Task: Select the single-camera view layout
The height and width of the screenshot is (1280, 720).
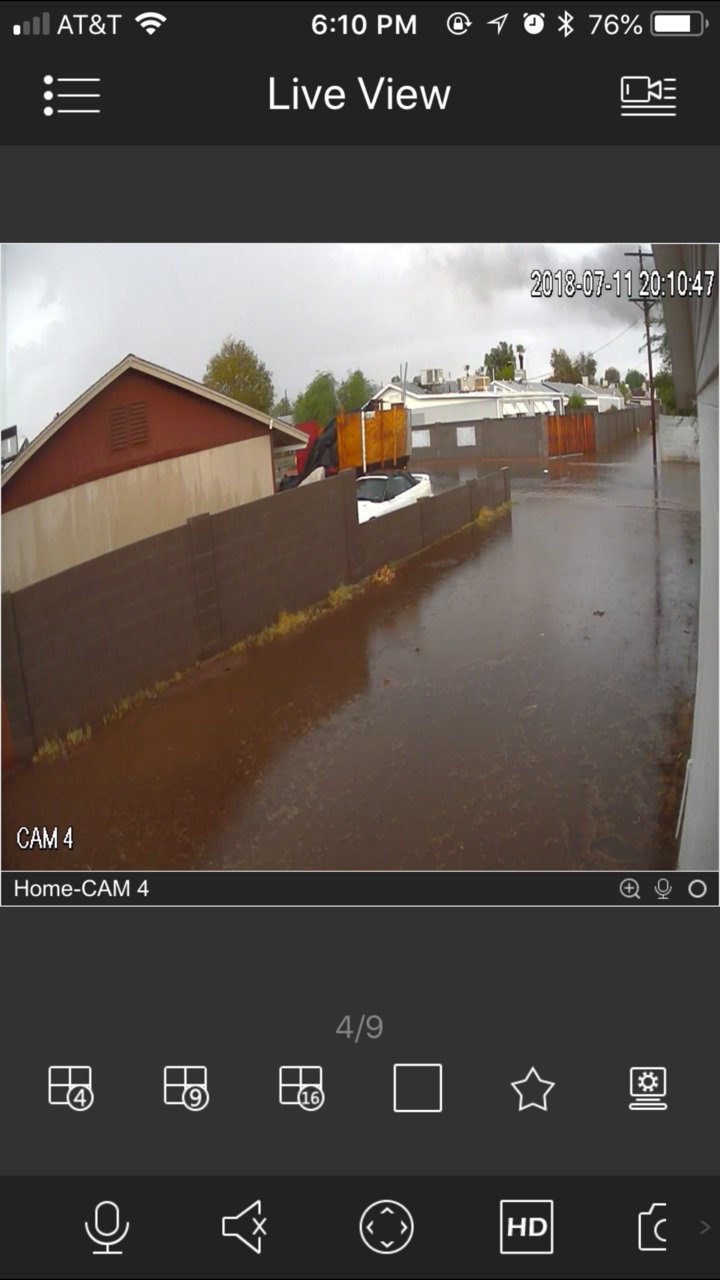Action: pos(418,1088)
